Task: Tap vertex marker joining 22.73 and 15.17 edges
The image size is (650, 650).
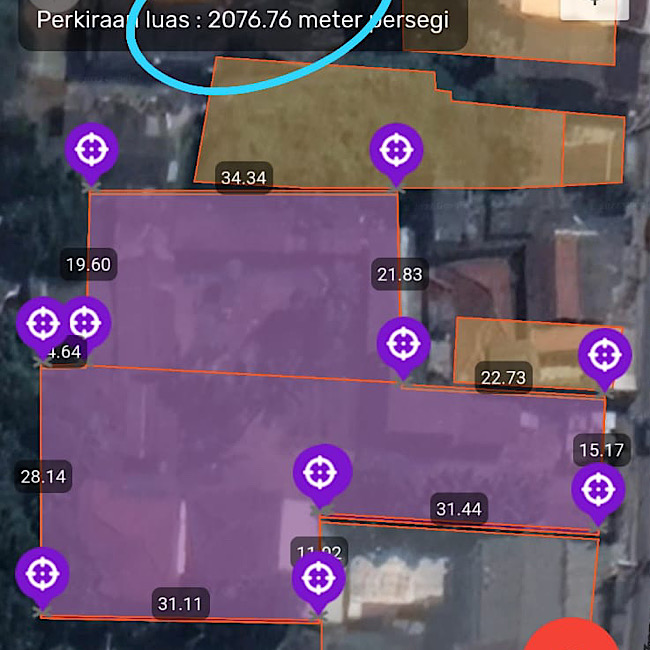Action: click(x=604, y=355)
